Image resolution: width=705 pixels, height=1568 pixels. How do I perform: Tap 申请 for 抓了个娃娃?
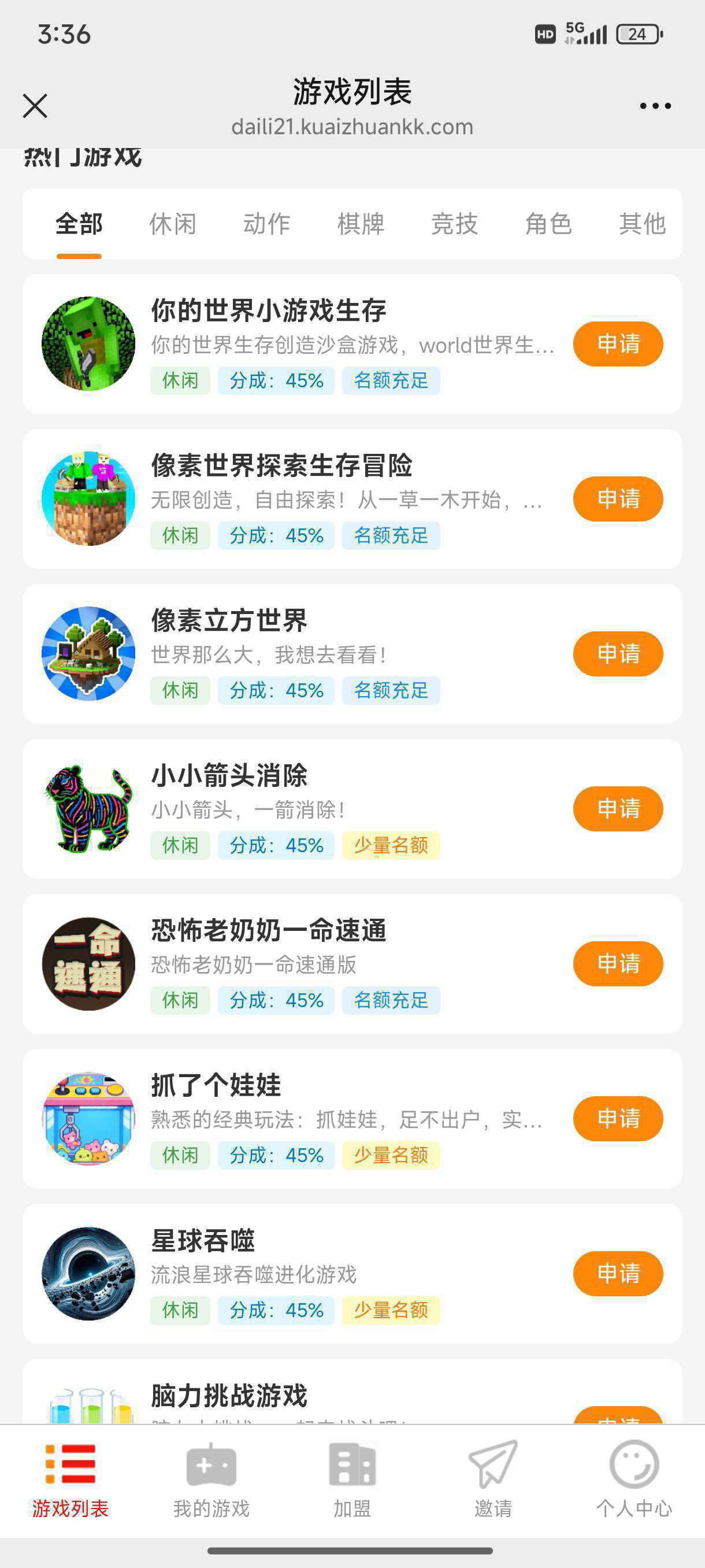point(617,1118)
